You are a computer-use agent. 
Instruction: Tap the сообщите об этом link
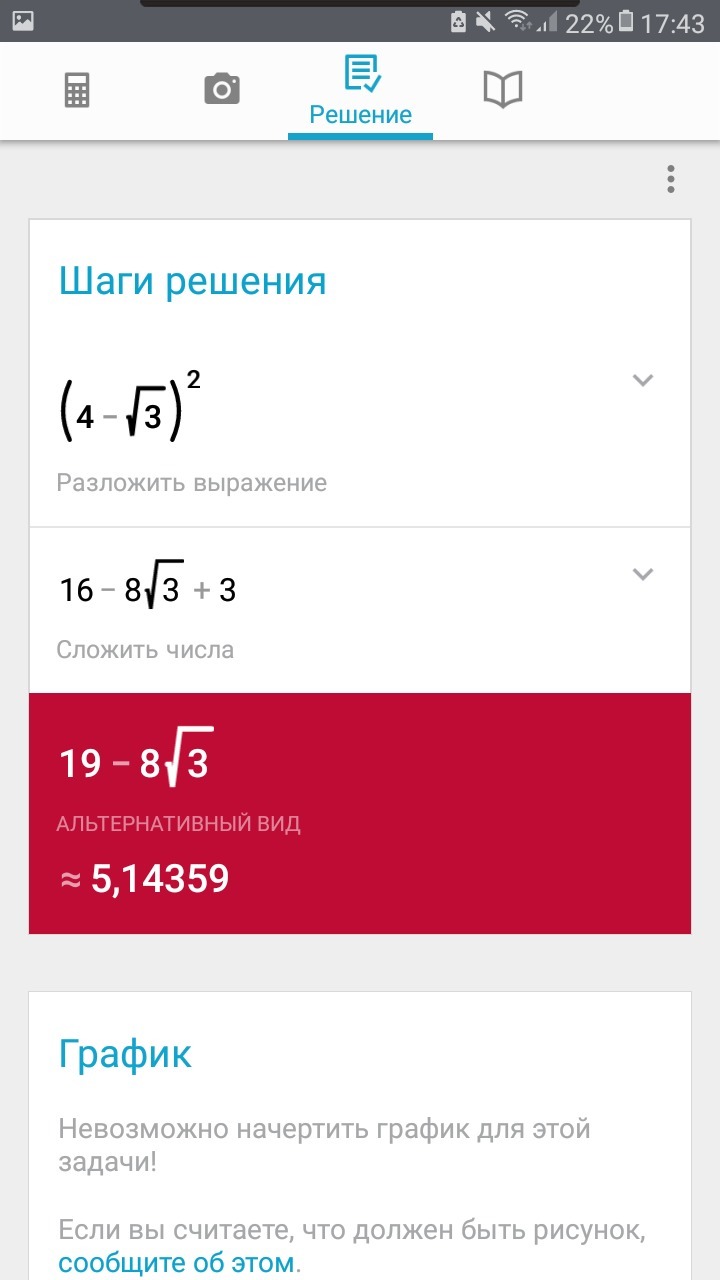tap(177, 1263)
